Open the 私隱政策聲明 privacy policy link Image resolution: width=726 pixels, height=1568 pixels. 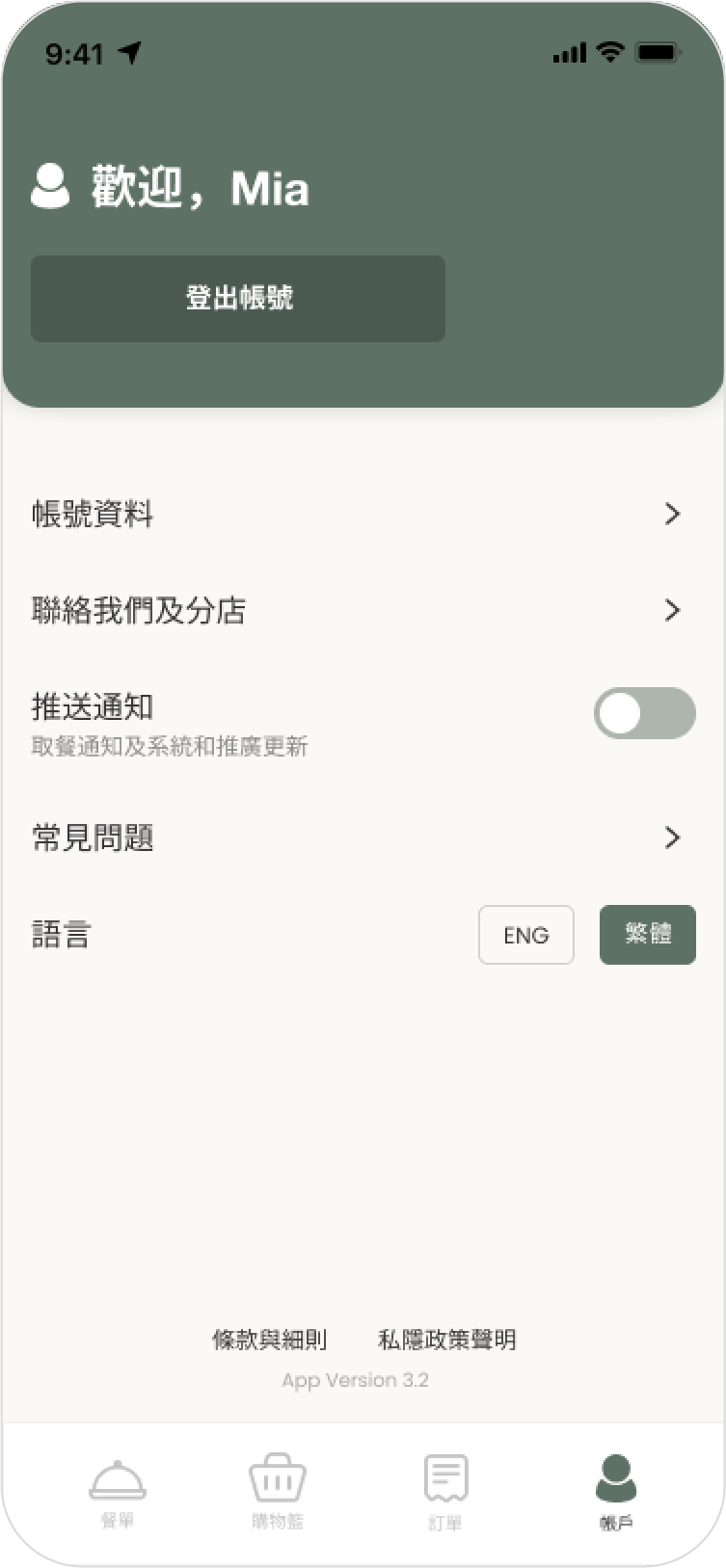tap(446, 1340)
